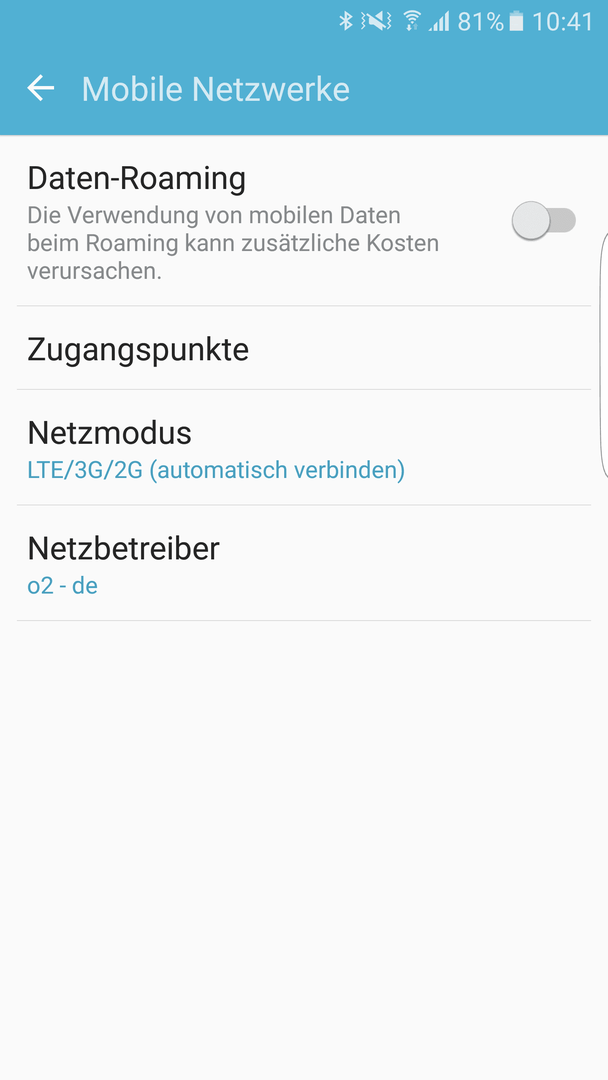Enable the Daten-Roaming switch
This screenshot has height=1080, width=608.
[x=543, y=221]
